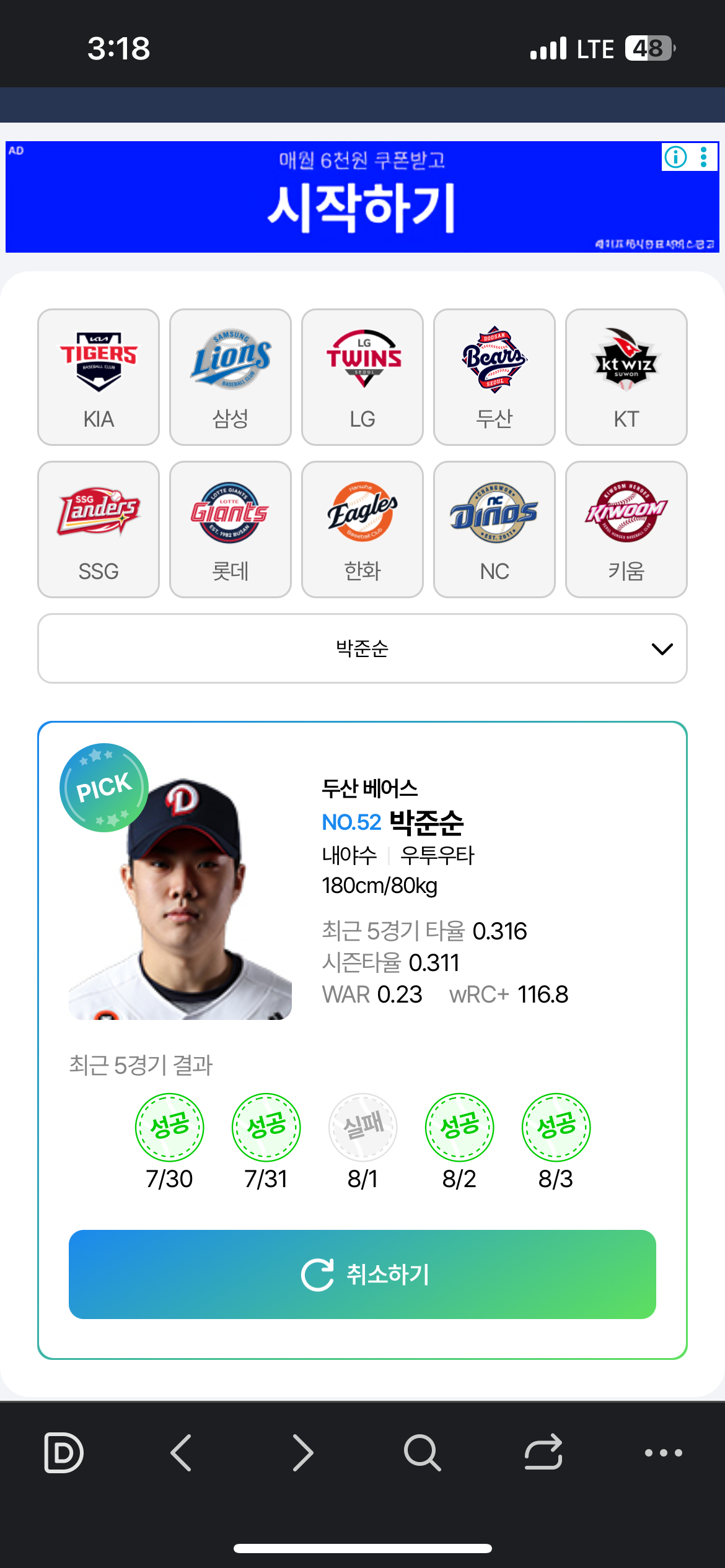Share this page

[x=543, y=1452]
